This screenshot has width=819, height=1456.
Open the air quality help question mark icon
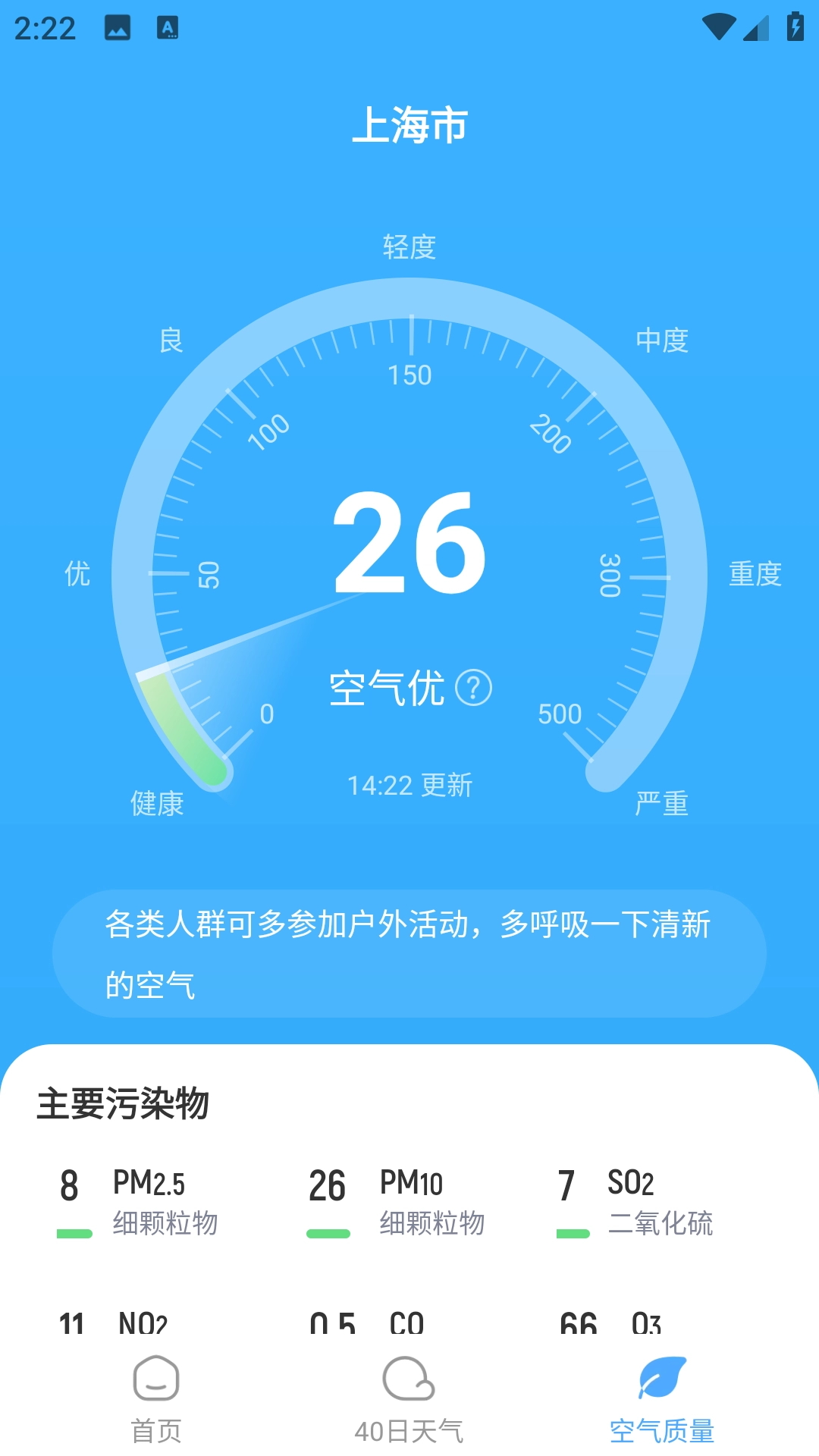point(474,687)
